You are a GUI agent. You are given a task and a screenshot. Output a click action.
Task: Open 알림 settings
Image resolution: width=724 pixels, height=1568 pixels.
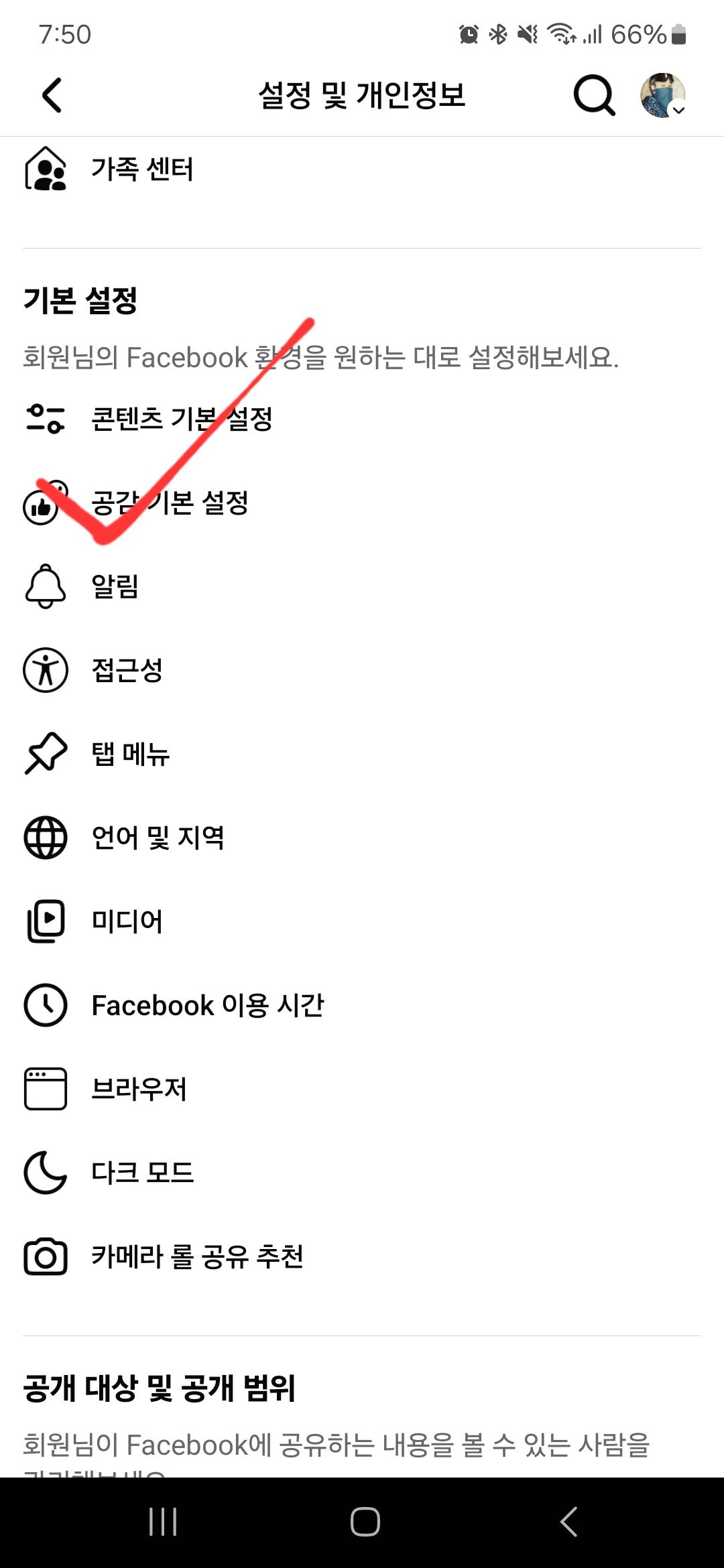coord(115,586)
